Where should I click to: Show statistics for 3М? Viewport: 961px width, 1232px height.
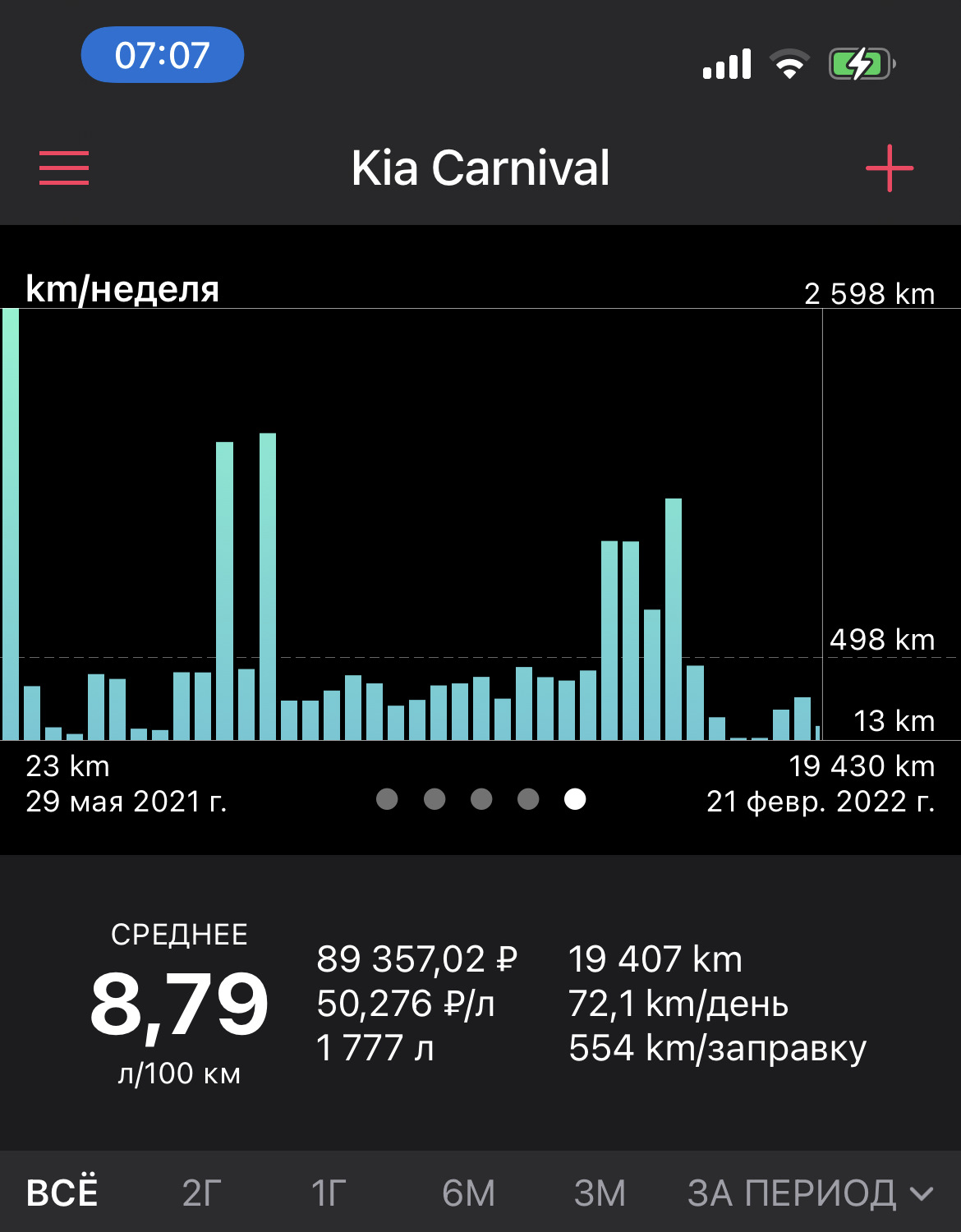[600, 1193]
